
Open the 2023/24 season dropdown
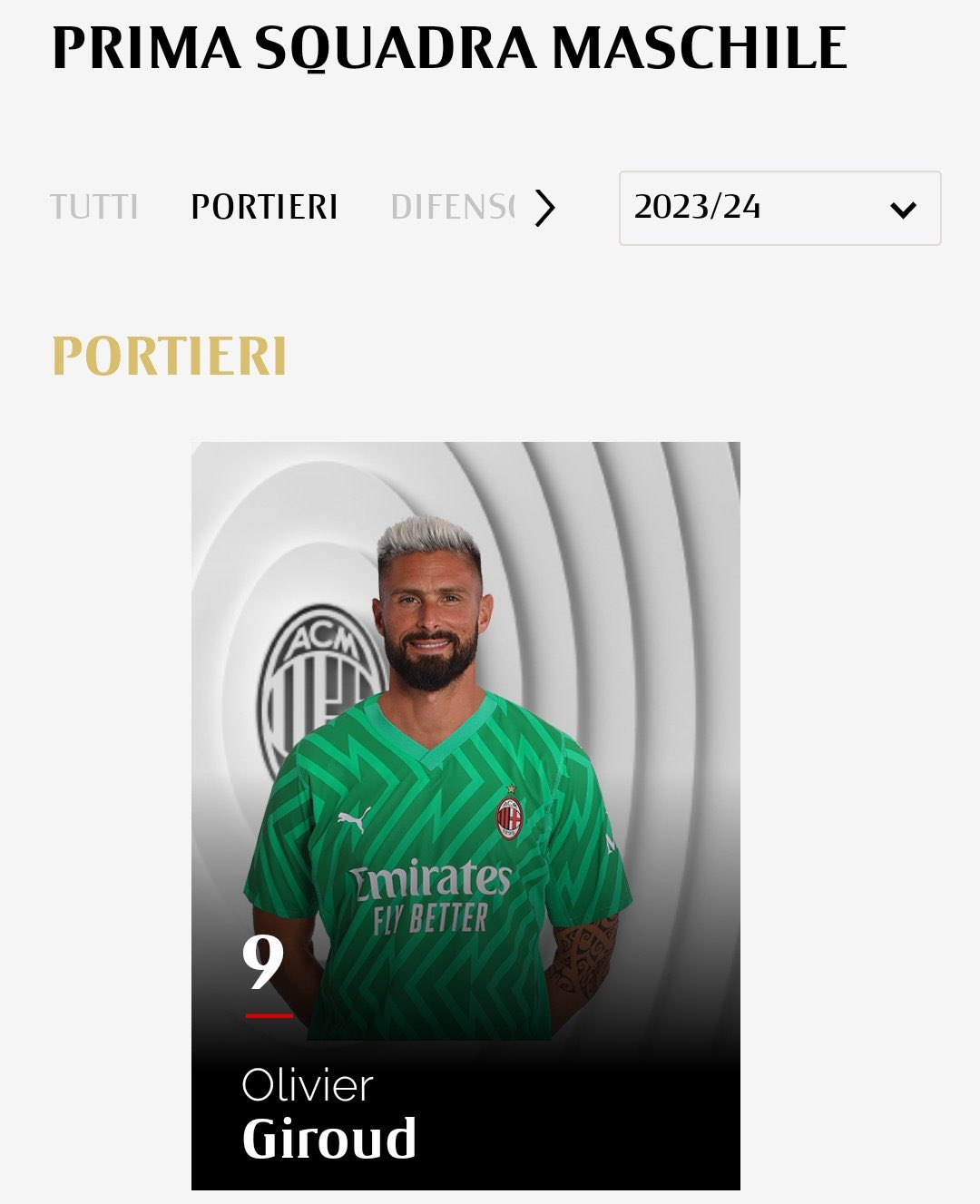point(779,208)
